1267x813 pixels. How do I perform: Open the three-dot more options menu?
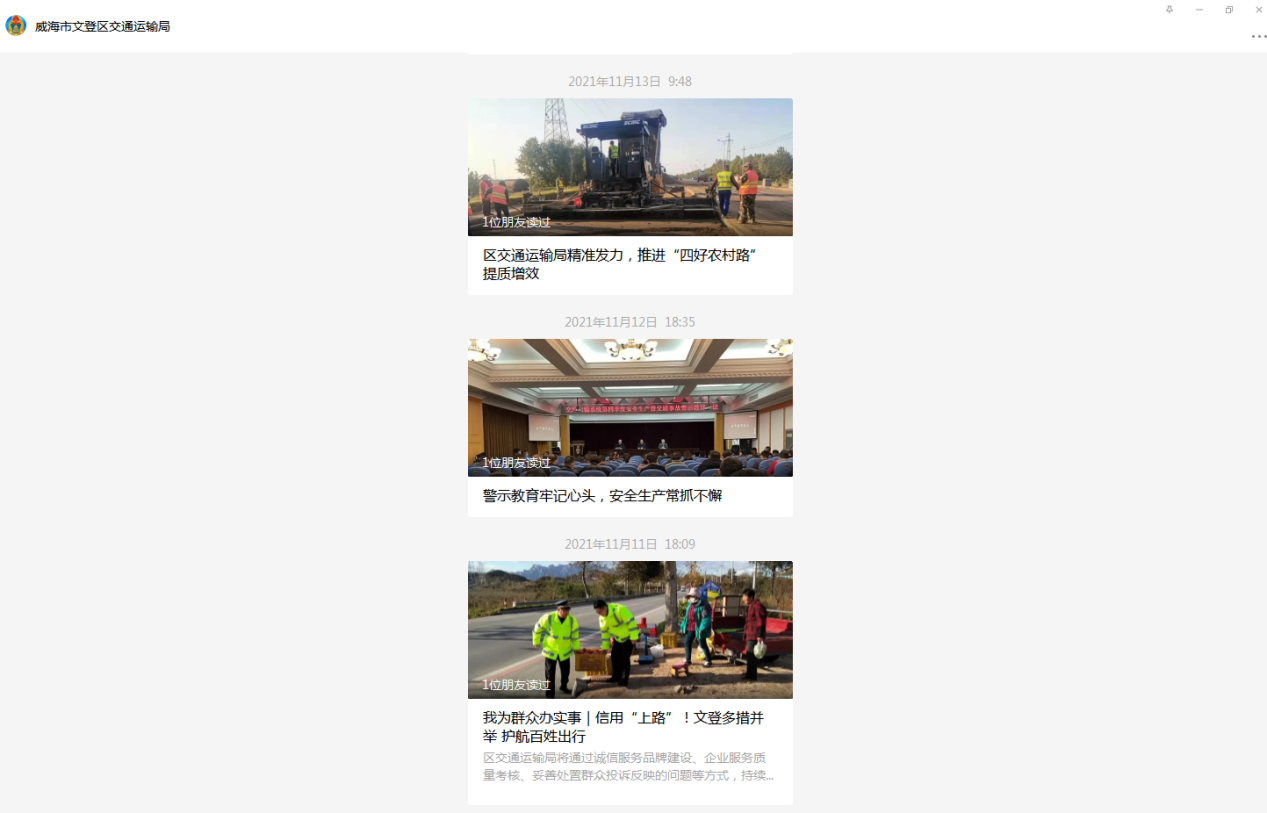[x=1258, y=36]
